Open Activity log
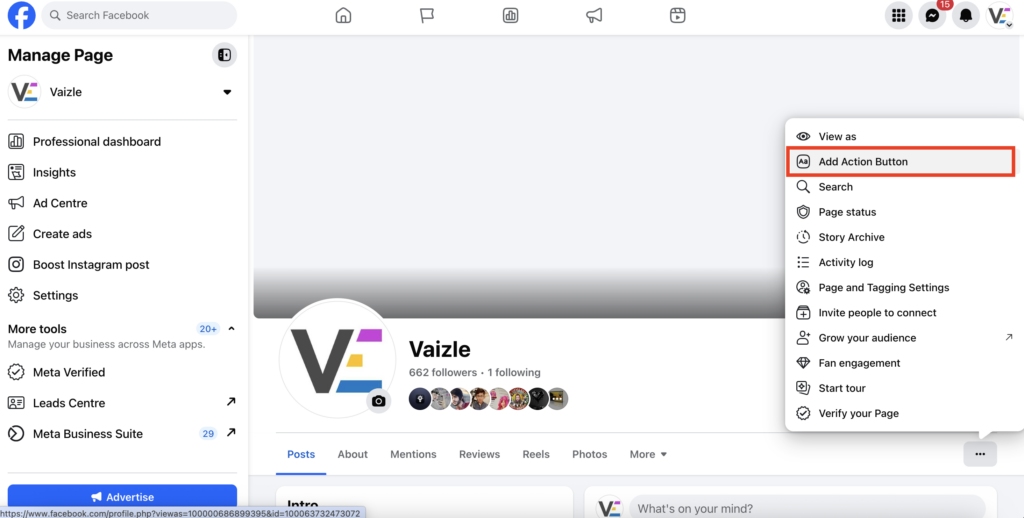Viewport: 1024px width, 518px height. (845, 262)
